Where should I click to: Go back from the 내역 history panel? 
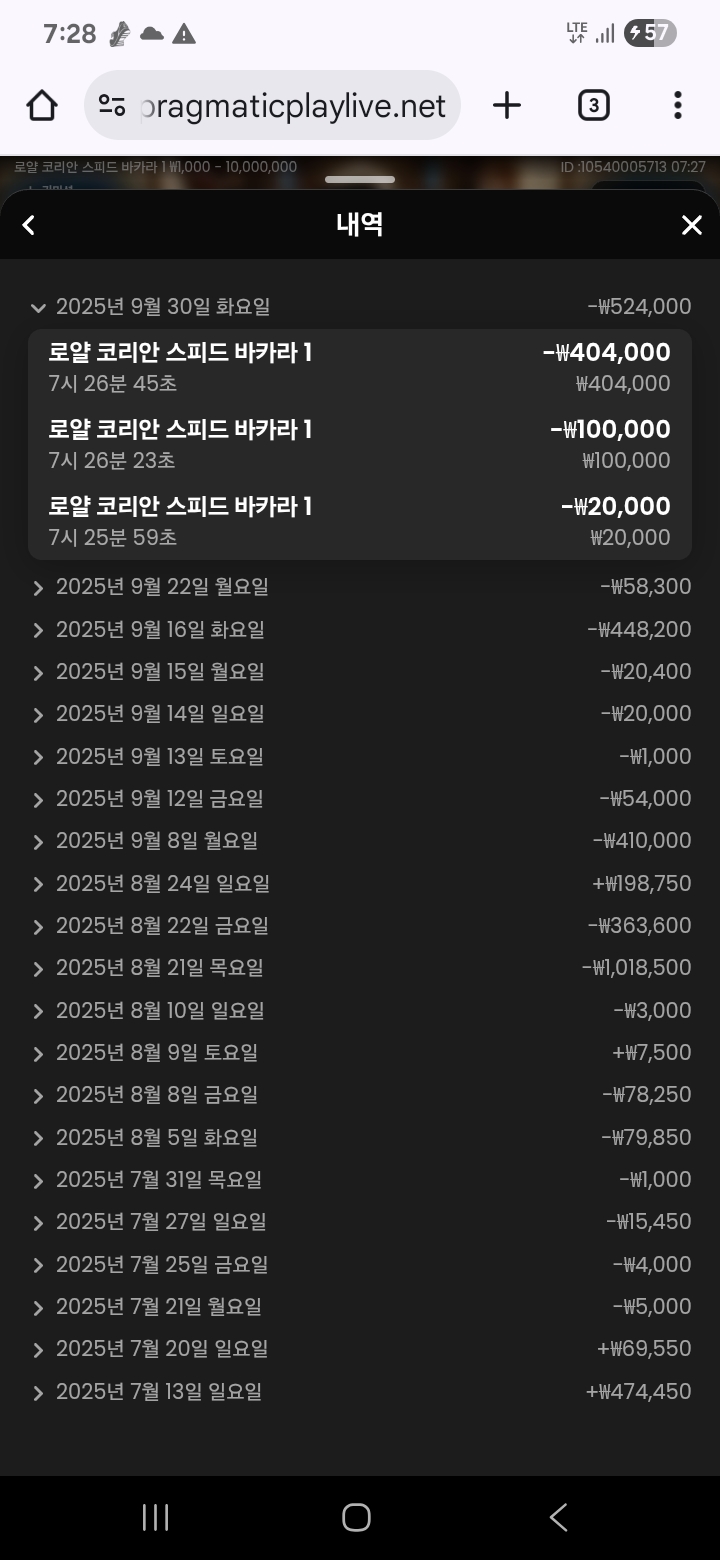29,225
